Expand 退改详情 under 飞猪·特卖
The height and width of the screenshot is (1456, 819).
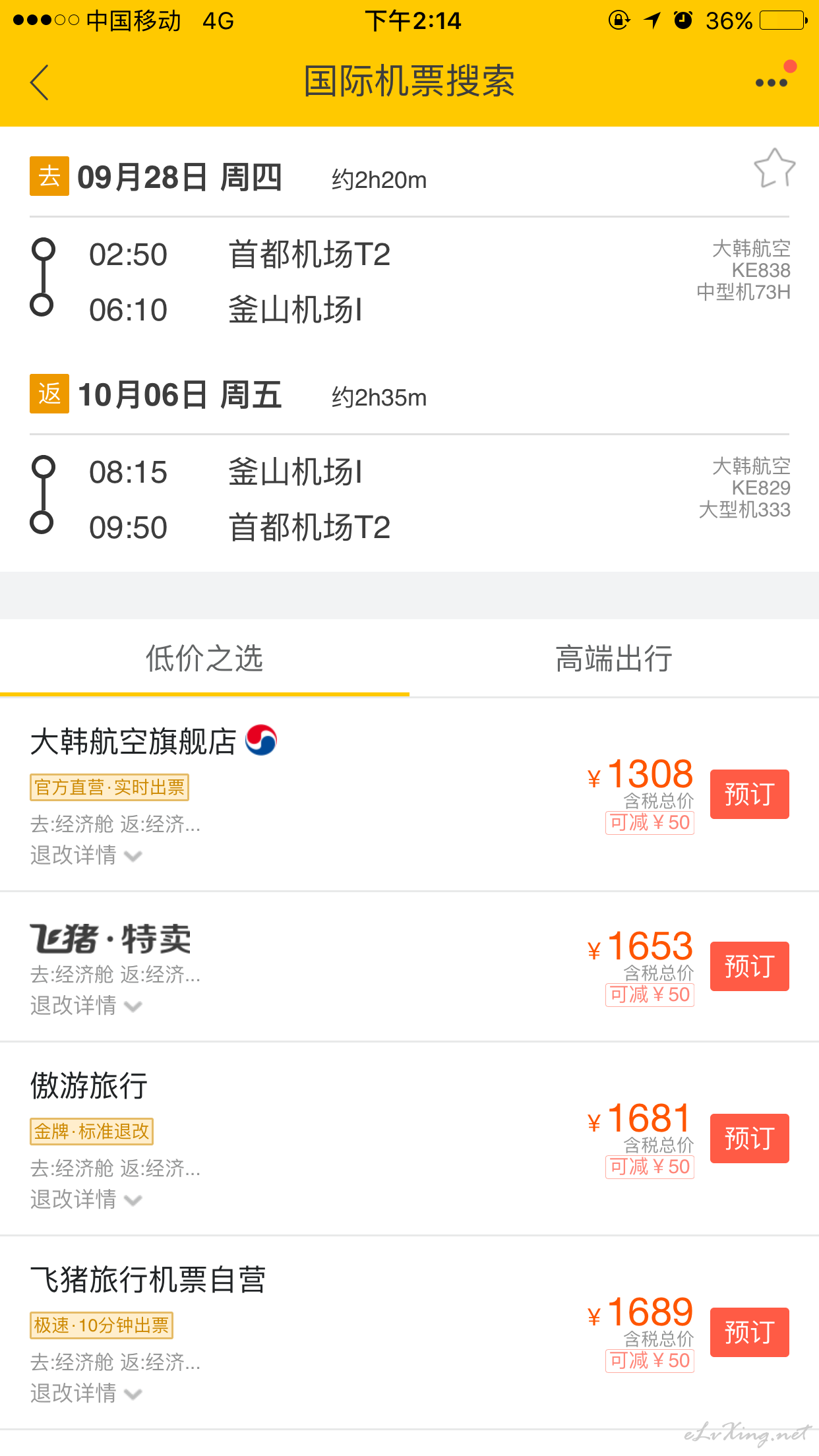[x=86, y=1006]
